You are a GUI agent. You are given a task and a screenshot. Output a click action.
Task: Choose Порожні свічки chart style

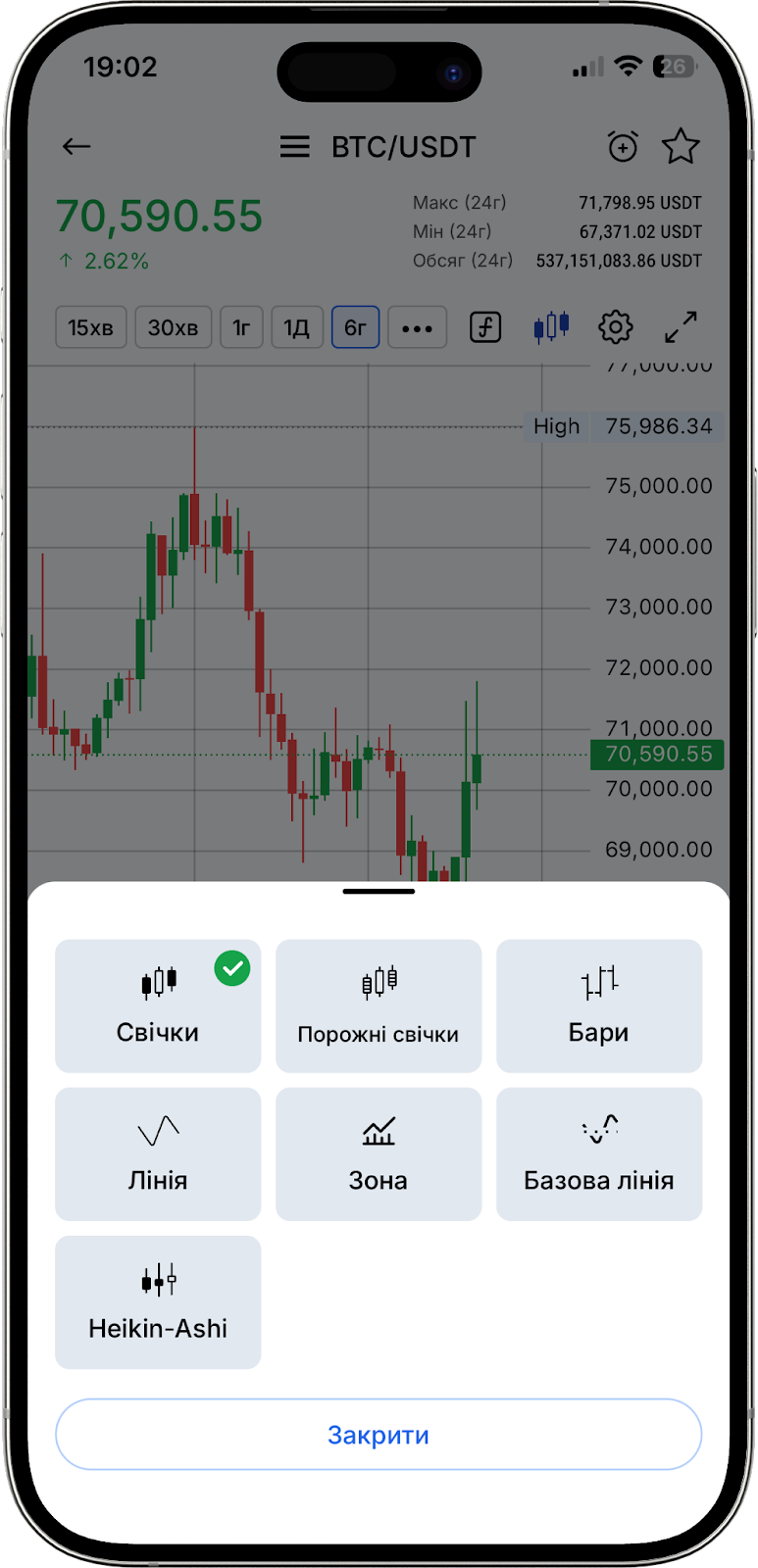[379, 1005]
